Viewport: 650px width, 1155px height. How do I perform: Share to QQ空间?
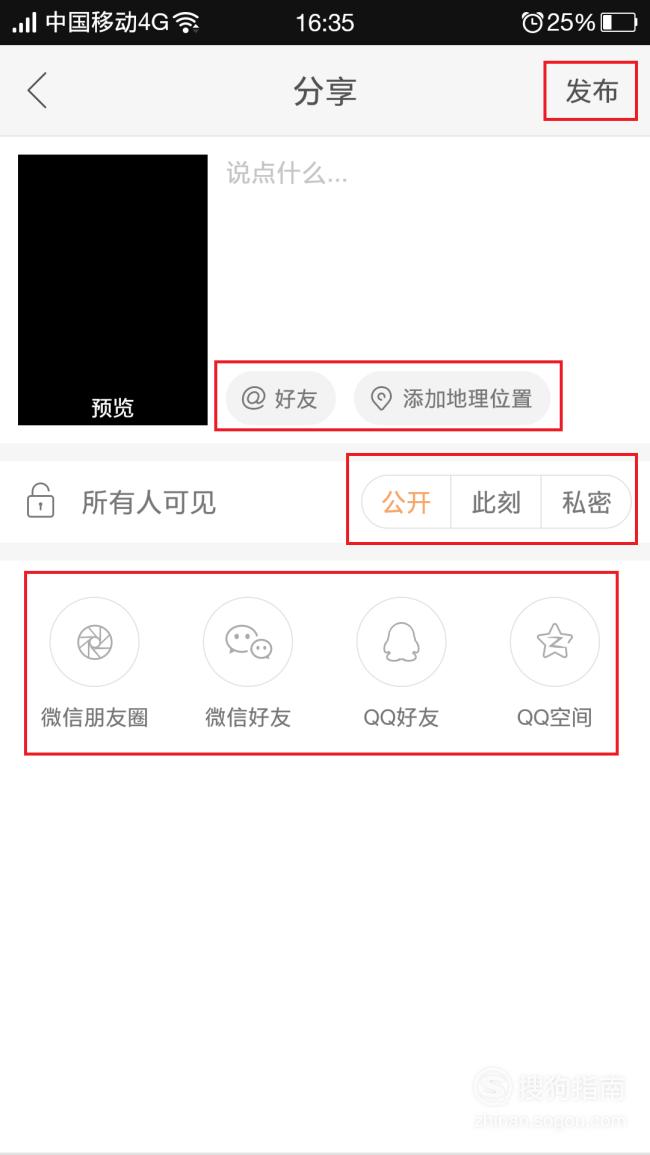click(x=555, y=663)
